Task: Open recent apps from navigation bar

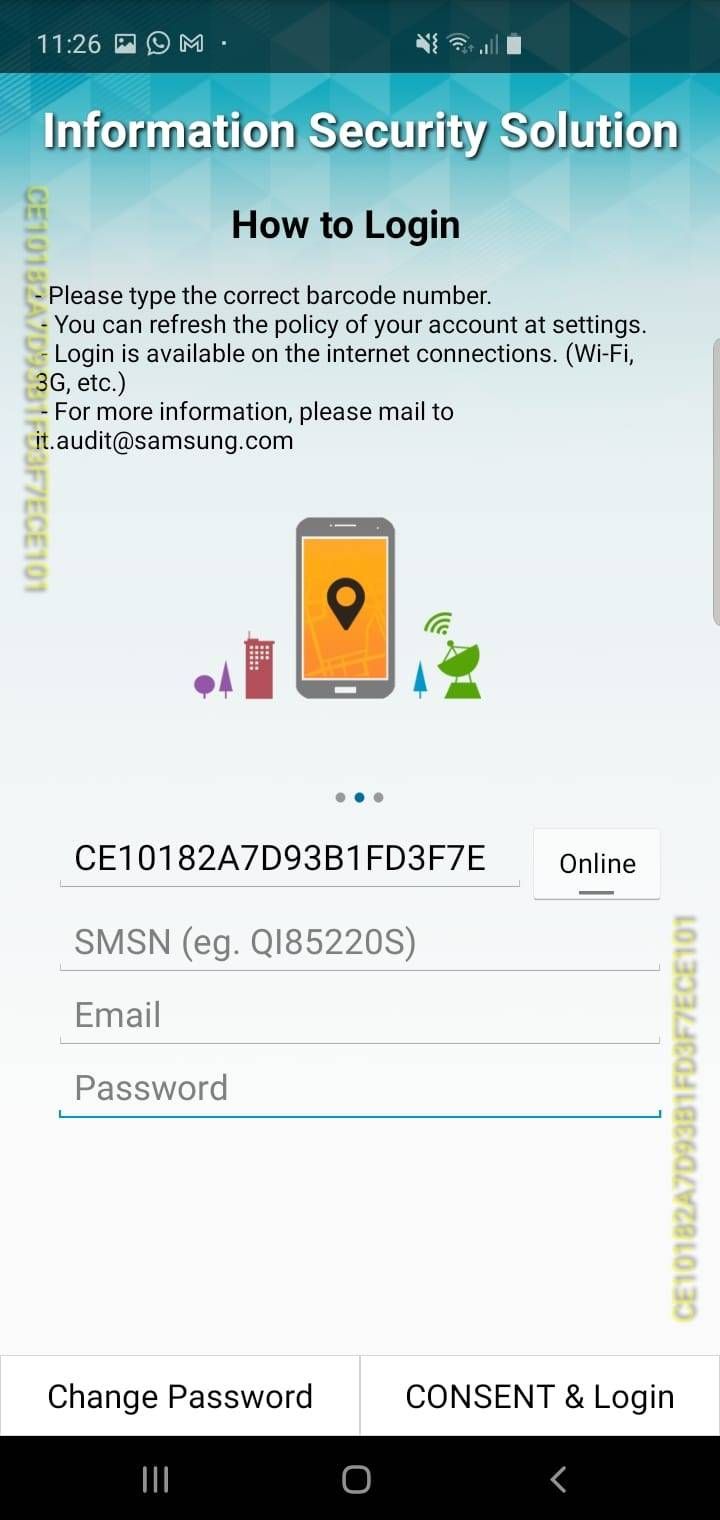Action: pyautogui.click(x=155, y=1479)
